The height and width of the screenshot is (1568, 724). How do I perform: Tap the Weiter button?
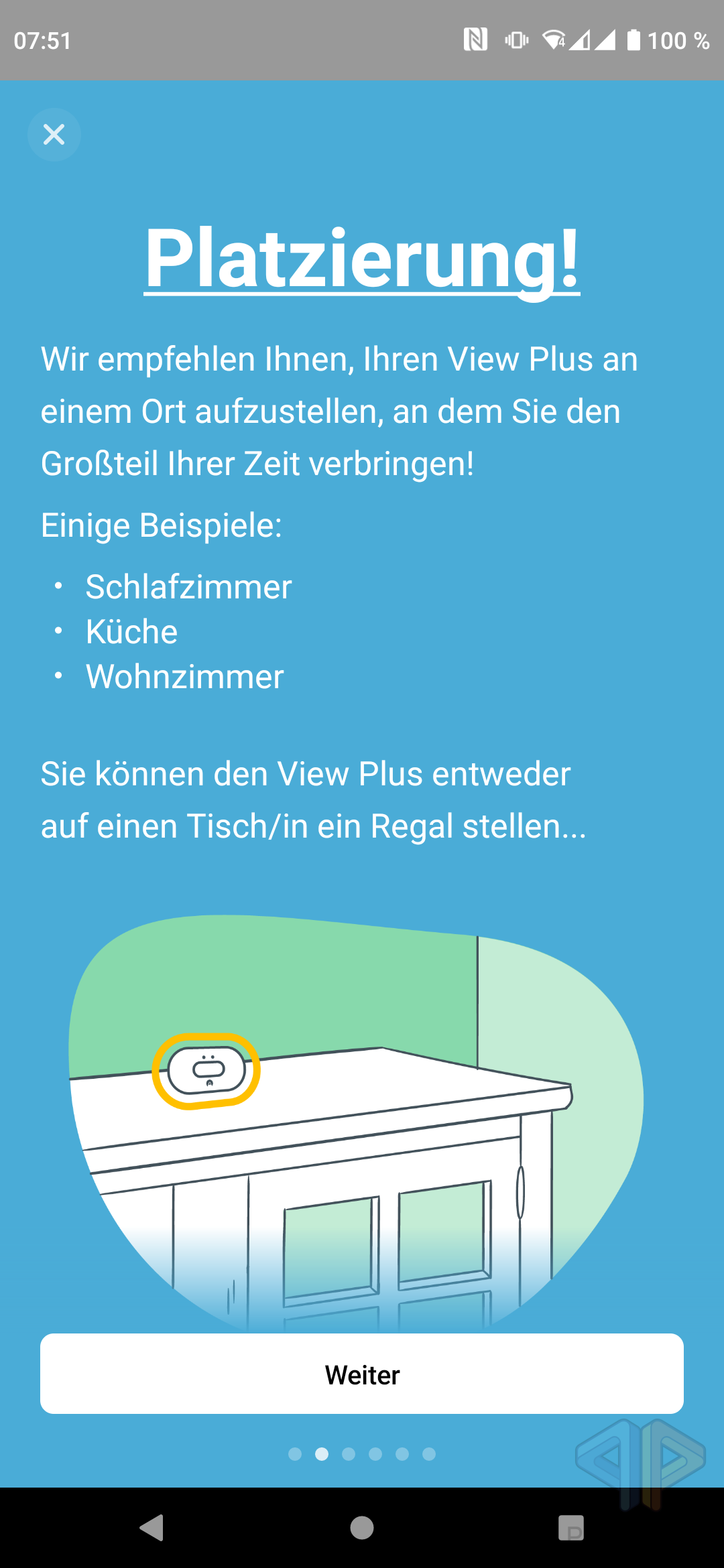click(x=362, y=1374)
